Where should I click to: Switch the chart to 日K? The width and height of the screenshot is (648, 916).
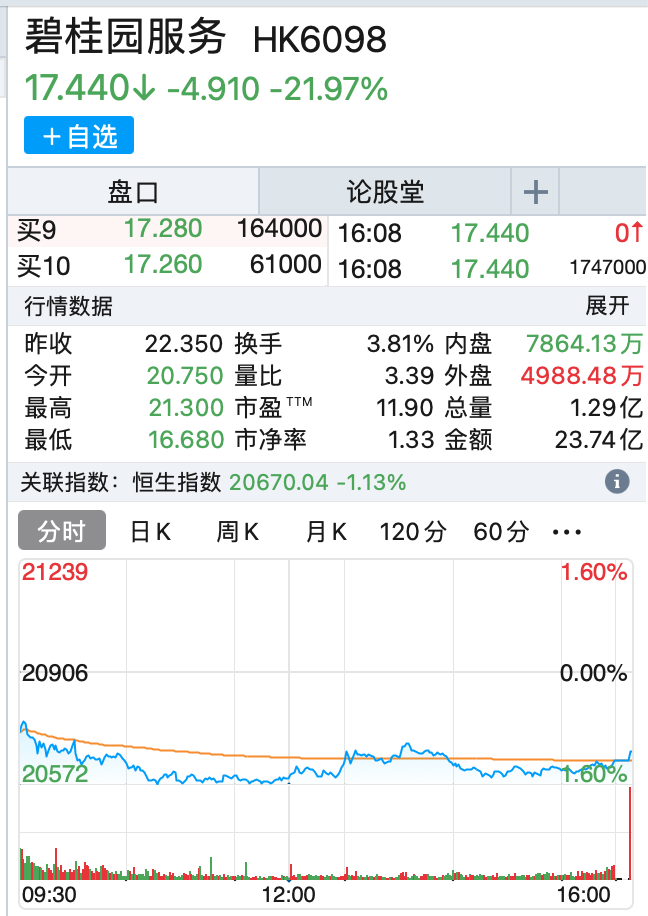(x=151, y=532)
